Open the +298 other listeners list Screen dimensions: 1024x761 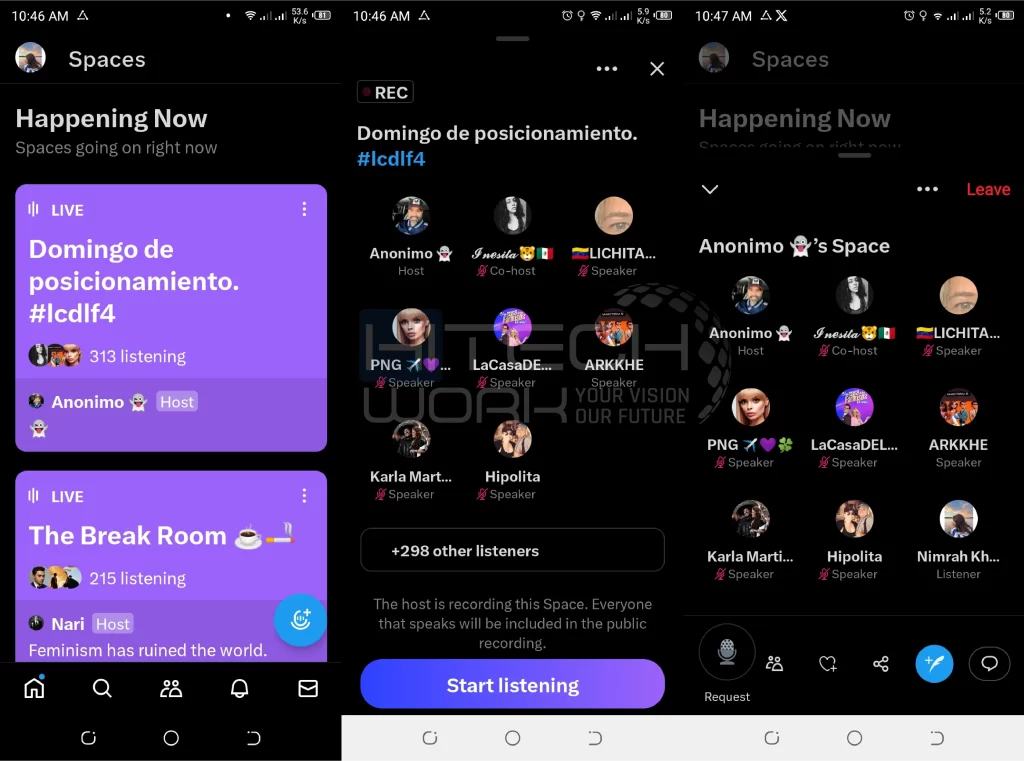[x=512, y=551]
